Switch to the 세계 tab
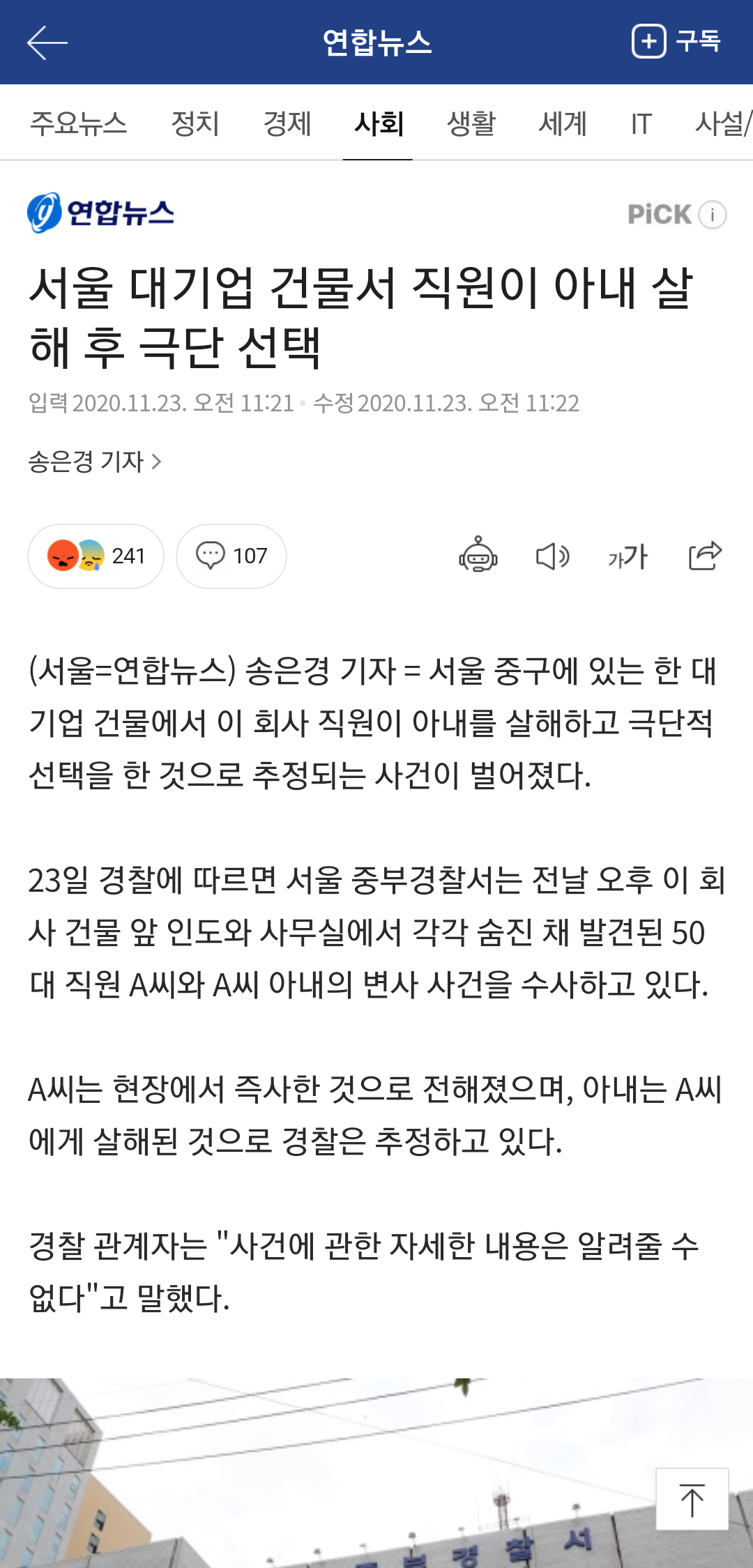This screenshot has height=1568, width=753. coord(562,123)
